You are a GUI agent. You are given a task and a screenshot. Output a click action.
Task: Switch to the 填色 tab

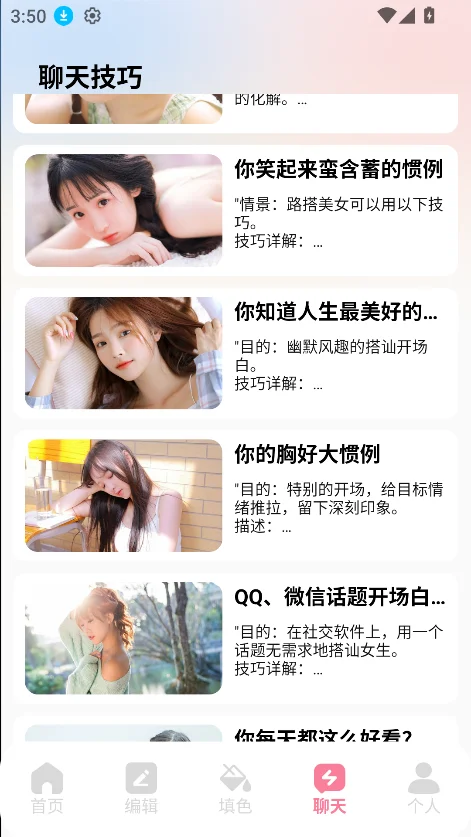[x=236, y=788]
